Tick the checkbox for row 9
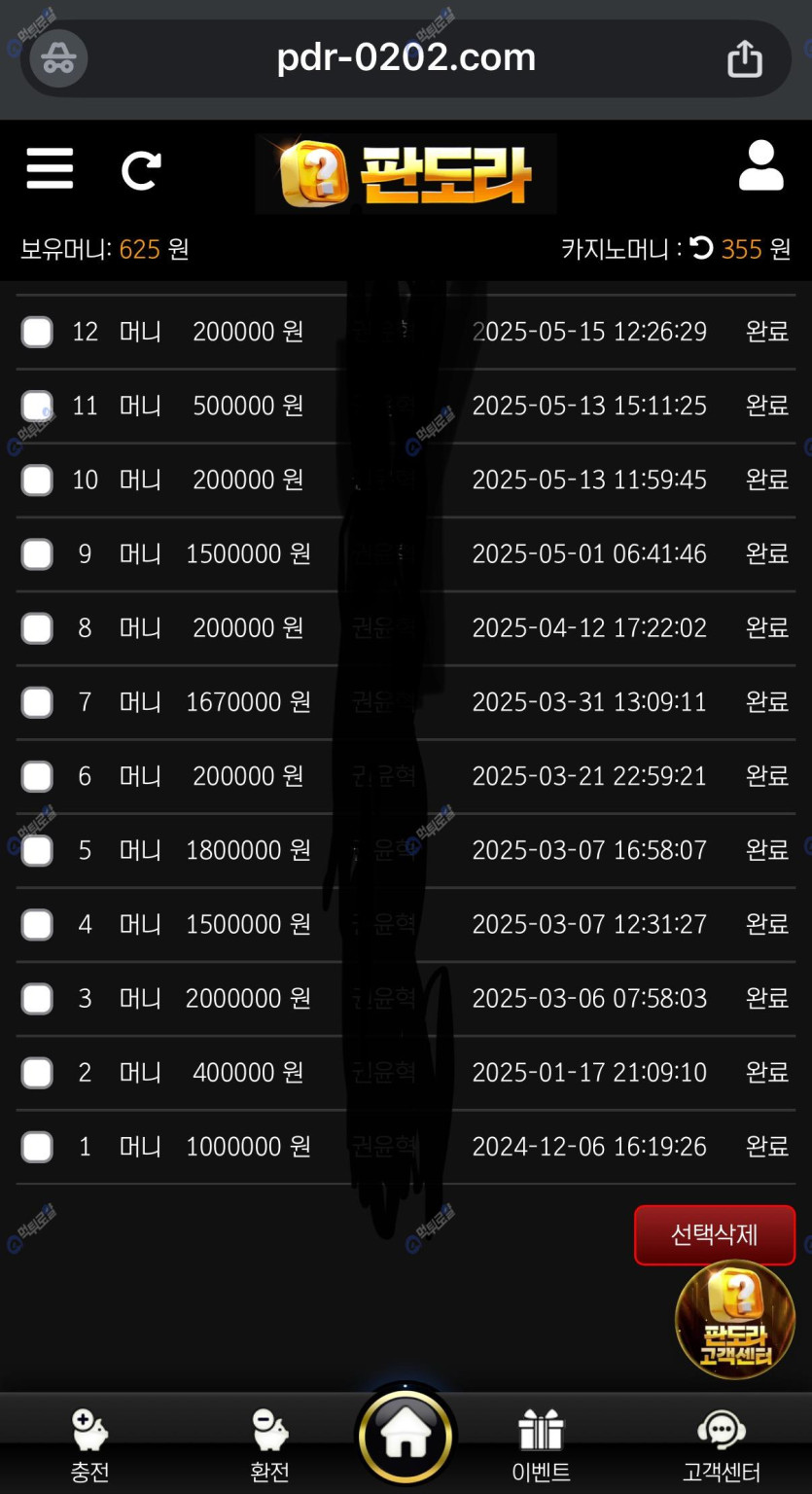This screenshot has height=1494, width=812. [x=37, y=554]
